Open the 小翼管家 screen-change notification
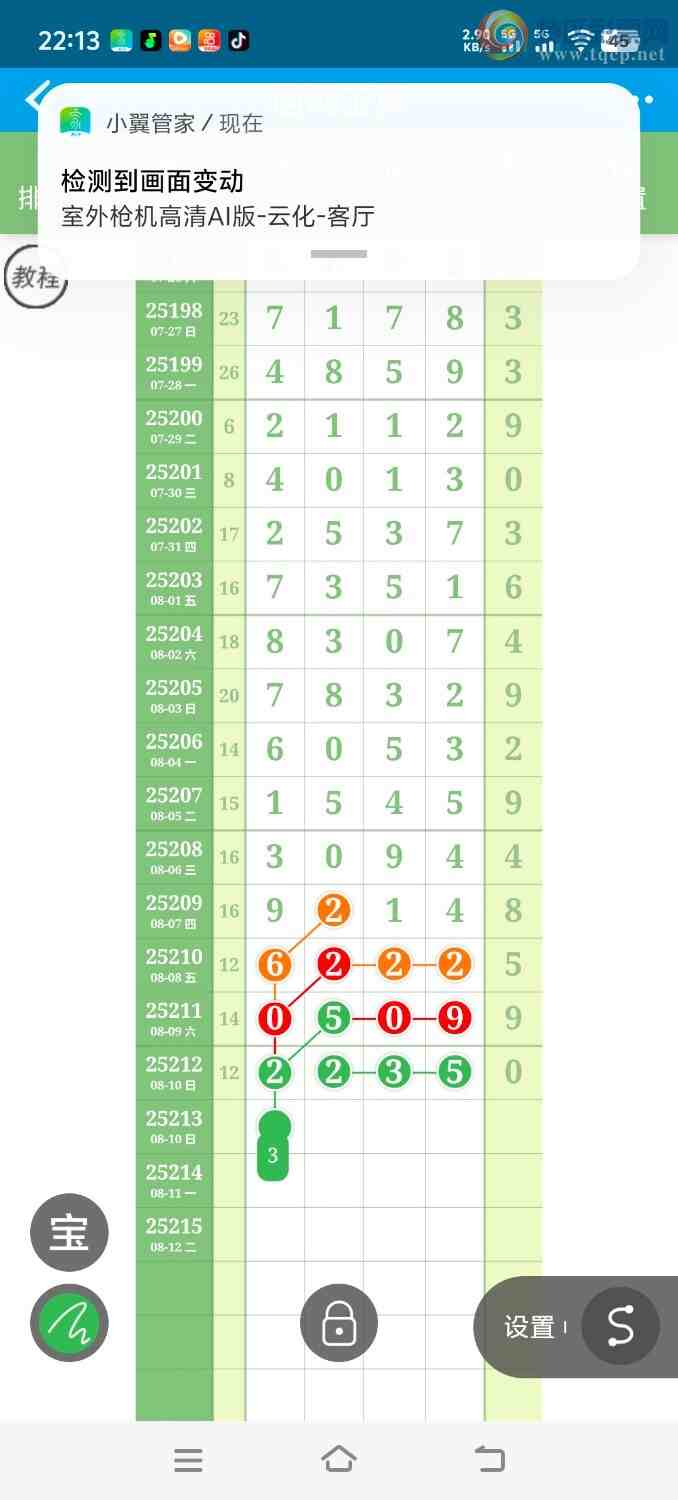Viewport: 678px width, 1500px height. pyautogui.click(x=339, y=180)
